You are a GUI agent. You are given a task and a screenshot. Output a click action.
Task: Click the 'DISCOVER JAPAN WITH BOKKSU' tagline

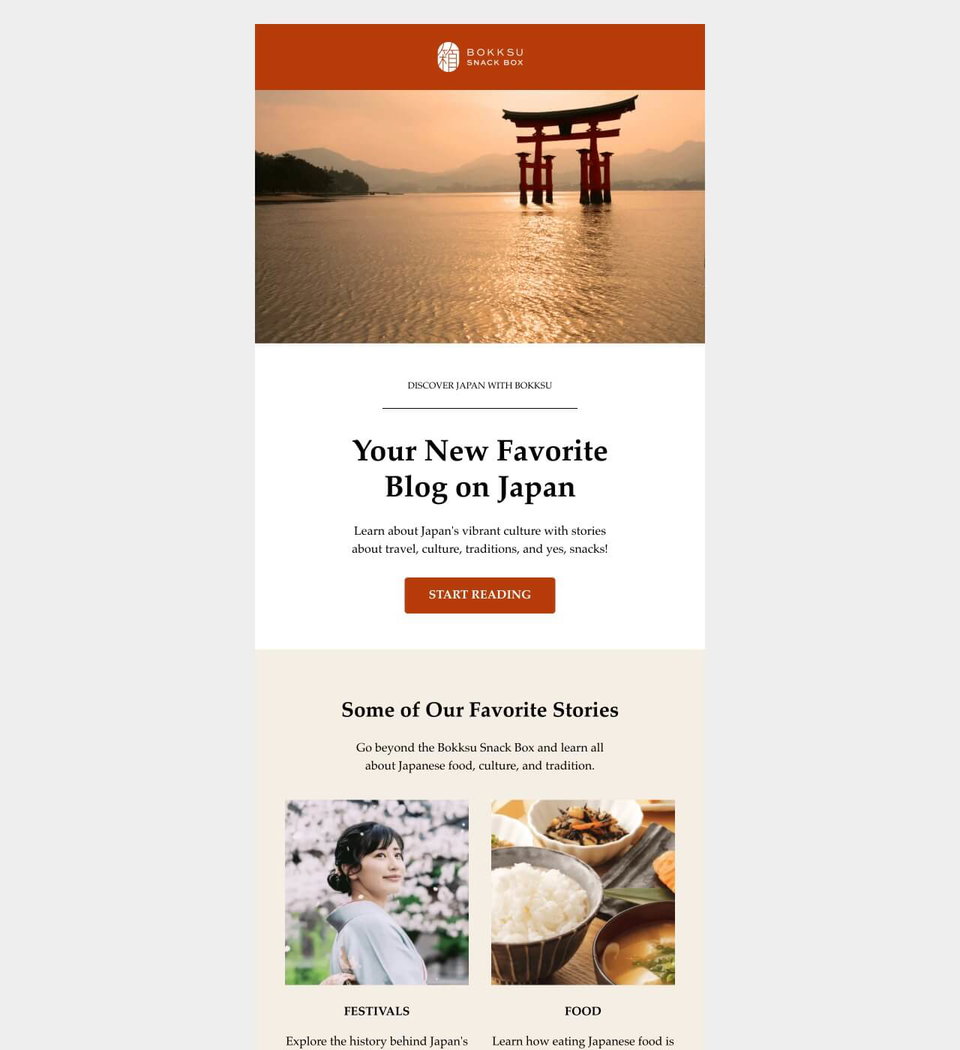pos(480,385)
